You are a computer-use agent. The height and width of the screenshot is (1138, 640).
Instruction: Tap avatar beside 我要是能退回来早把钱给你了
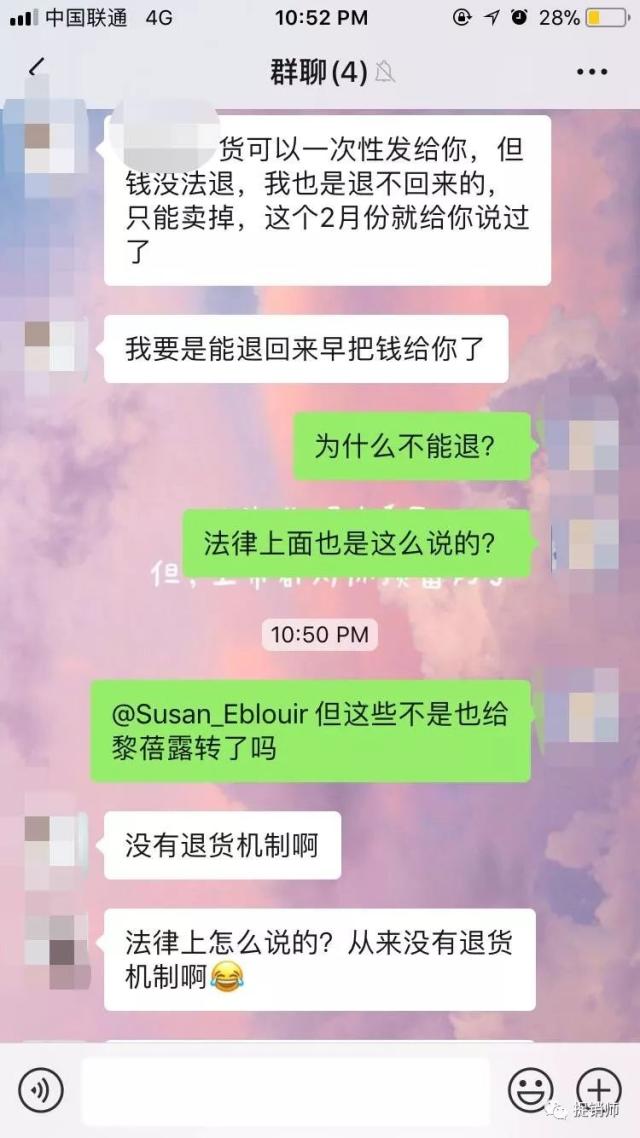pyautogui.click(x=50, y=347)
